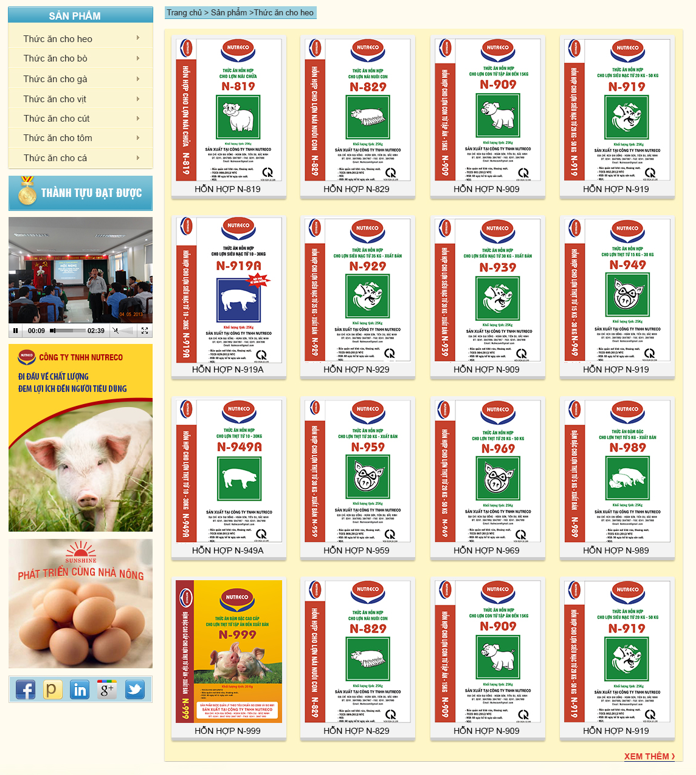
Task: Play the achievements video
Action: pyautogui.click(x=15, y=330)
